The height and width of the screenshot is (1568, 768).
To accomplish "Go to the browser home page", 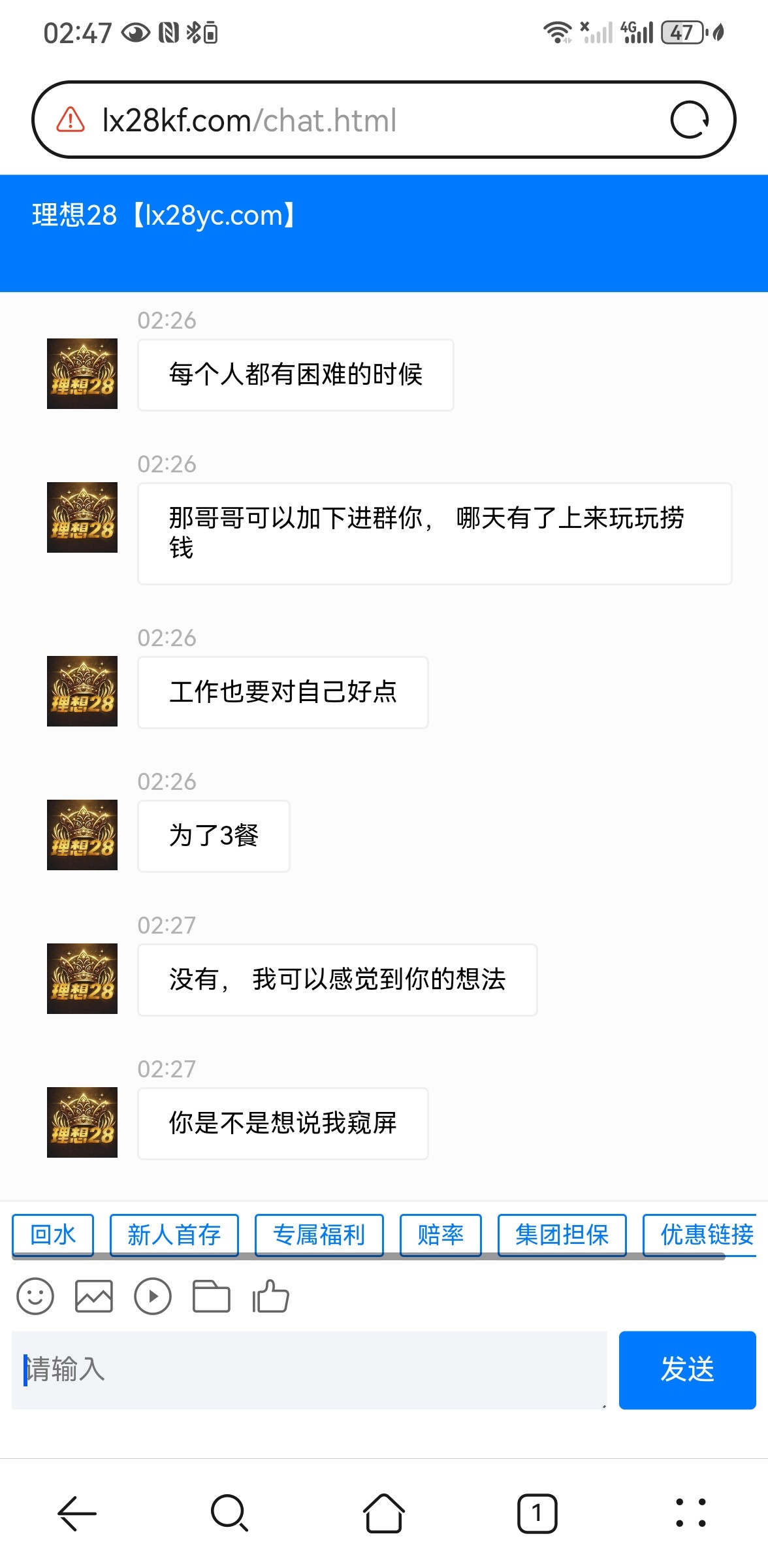I will click(384, 1513).
